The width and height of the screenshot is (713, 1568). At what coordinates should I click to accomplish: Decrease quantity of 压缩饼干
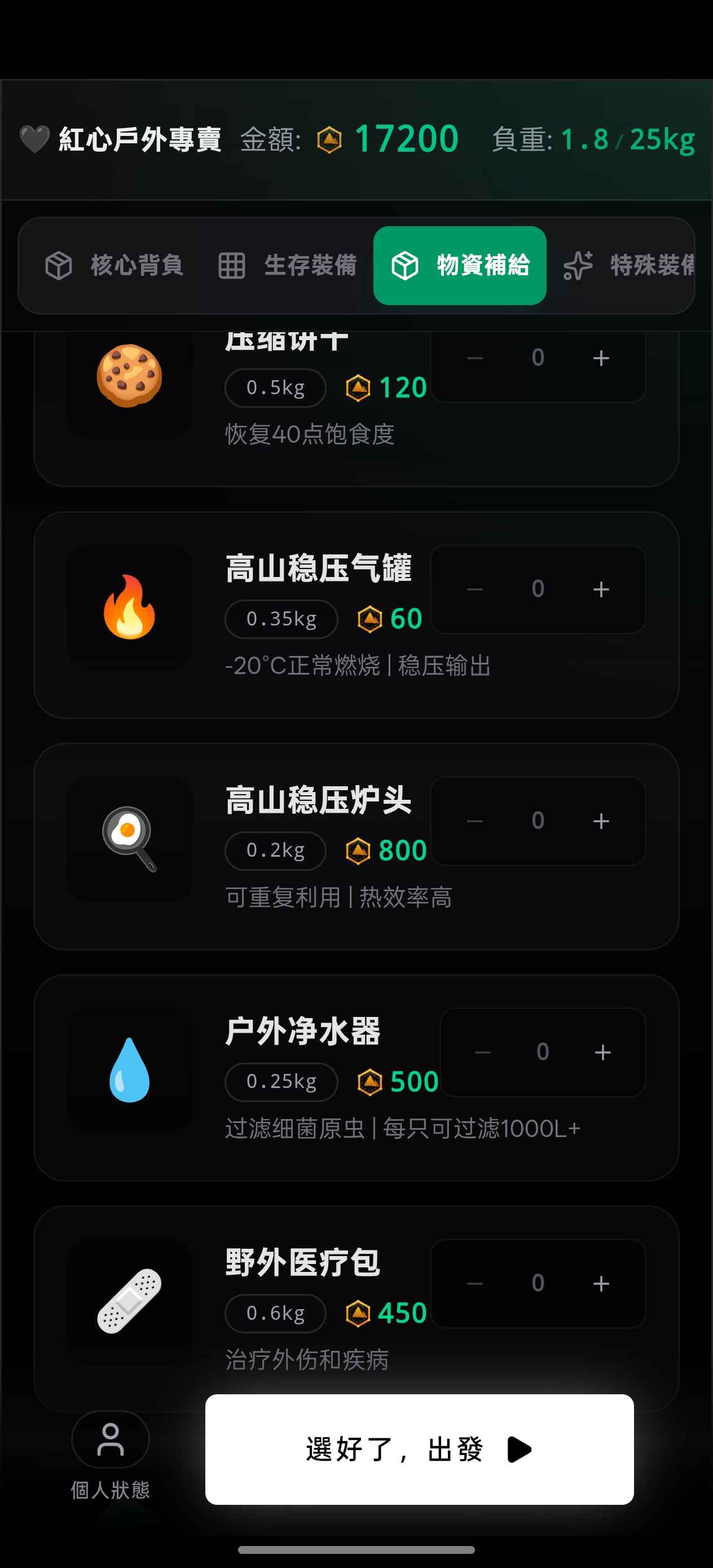474,359
